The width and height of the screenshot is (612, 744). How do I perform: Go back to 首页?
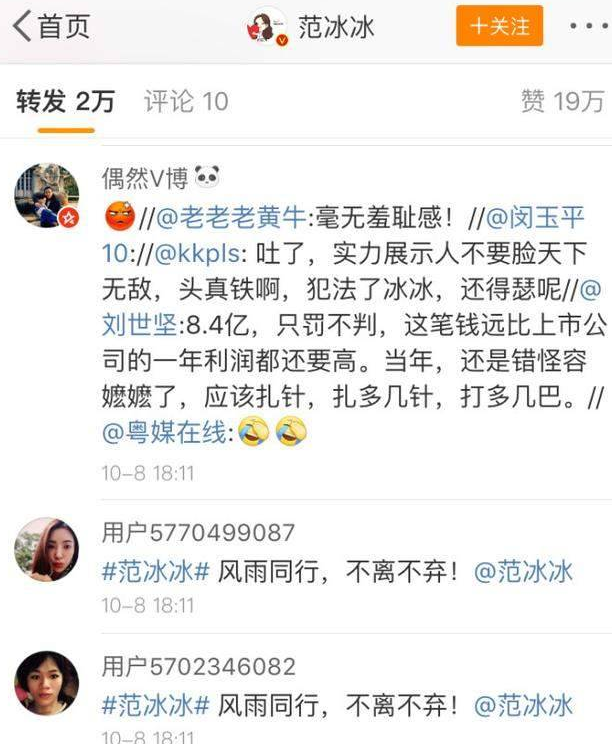point(50,27)
